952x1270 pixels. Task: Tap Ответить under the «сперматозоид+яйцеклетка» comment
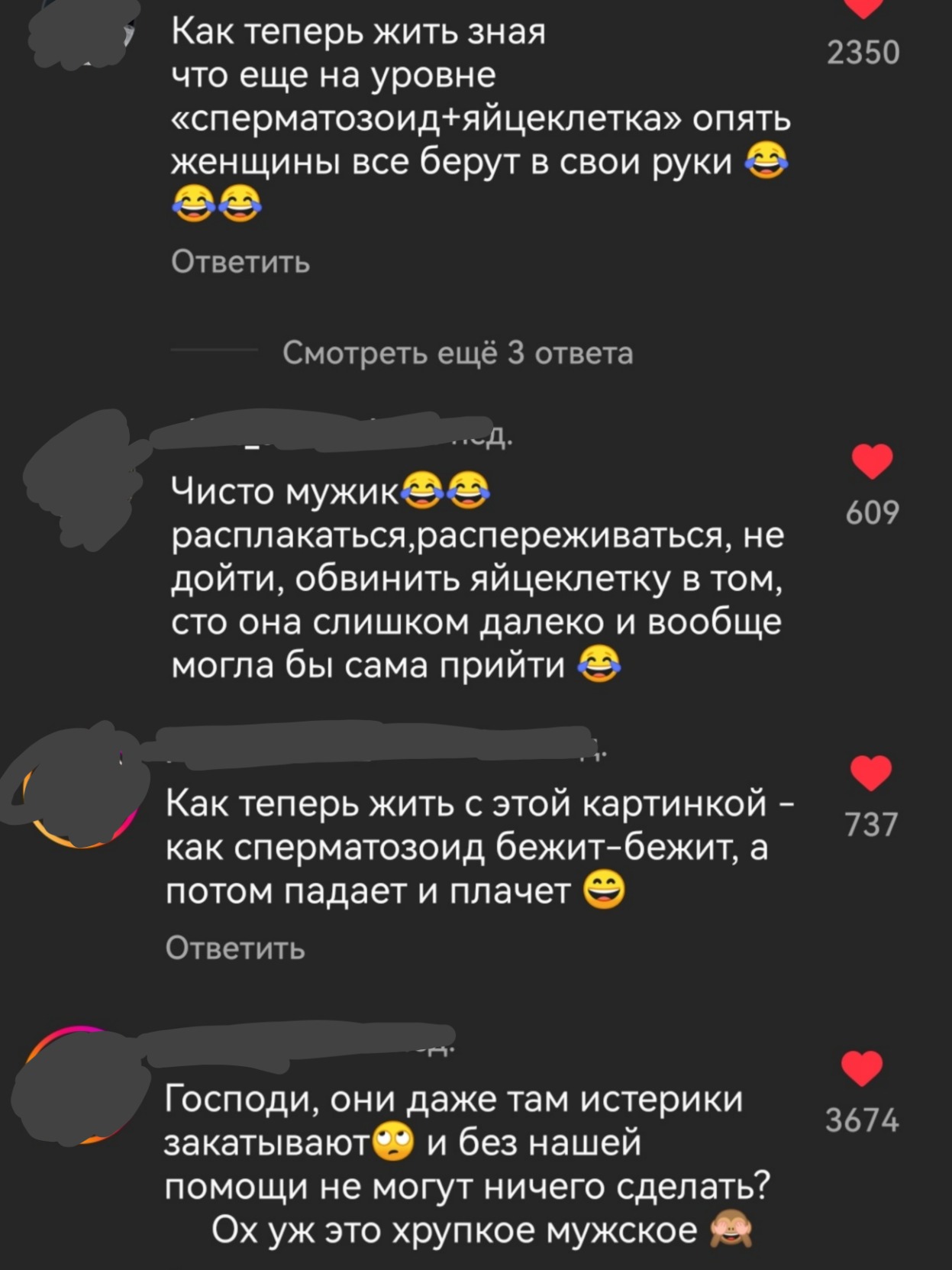click(240, 262)
